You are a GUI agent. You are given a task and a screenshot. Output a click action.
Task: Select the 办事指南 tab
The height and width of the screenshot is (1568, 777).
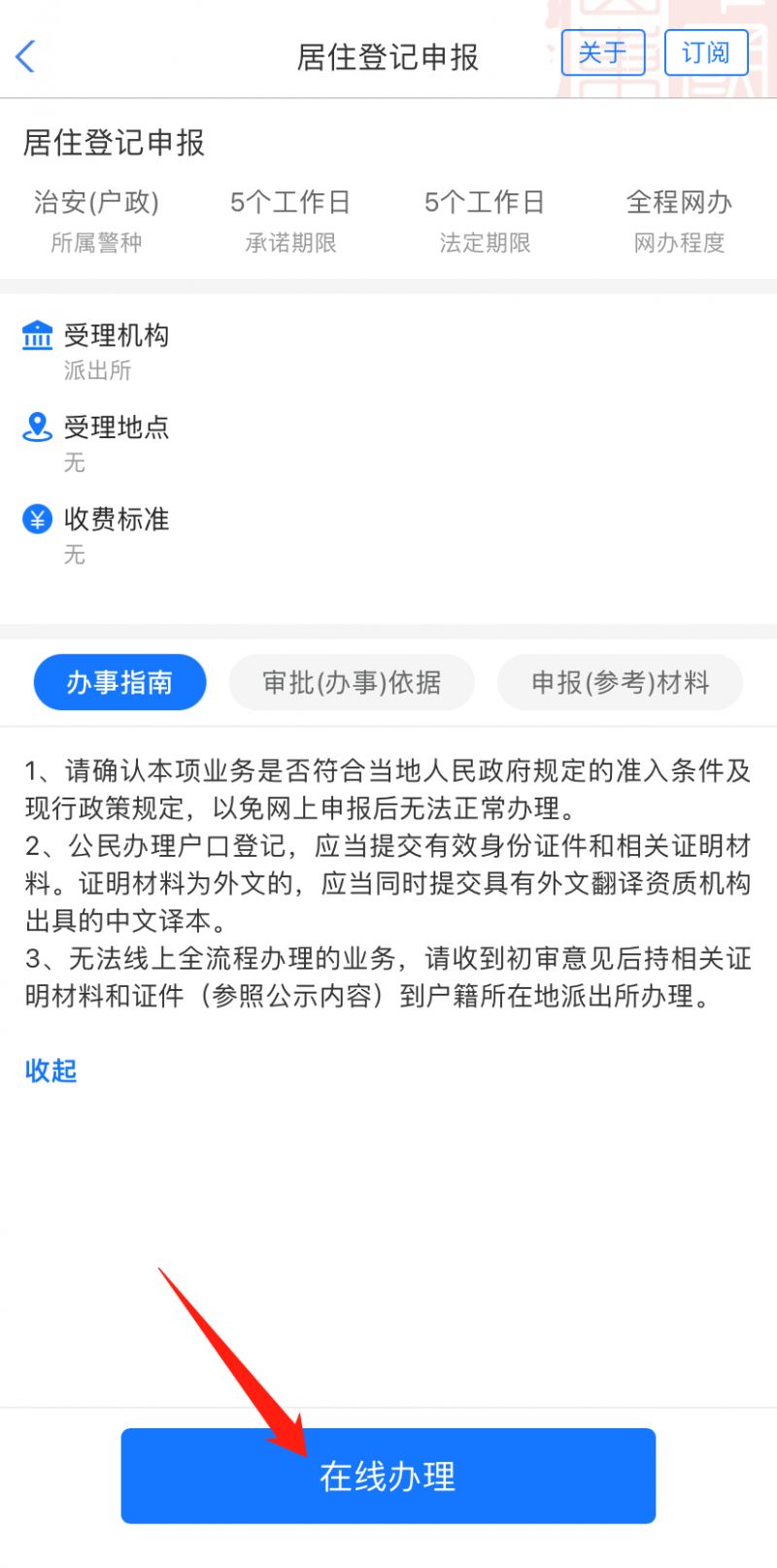click(119, 682)
